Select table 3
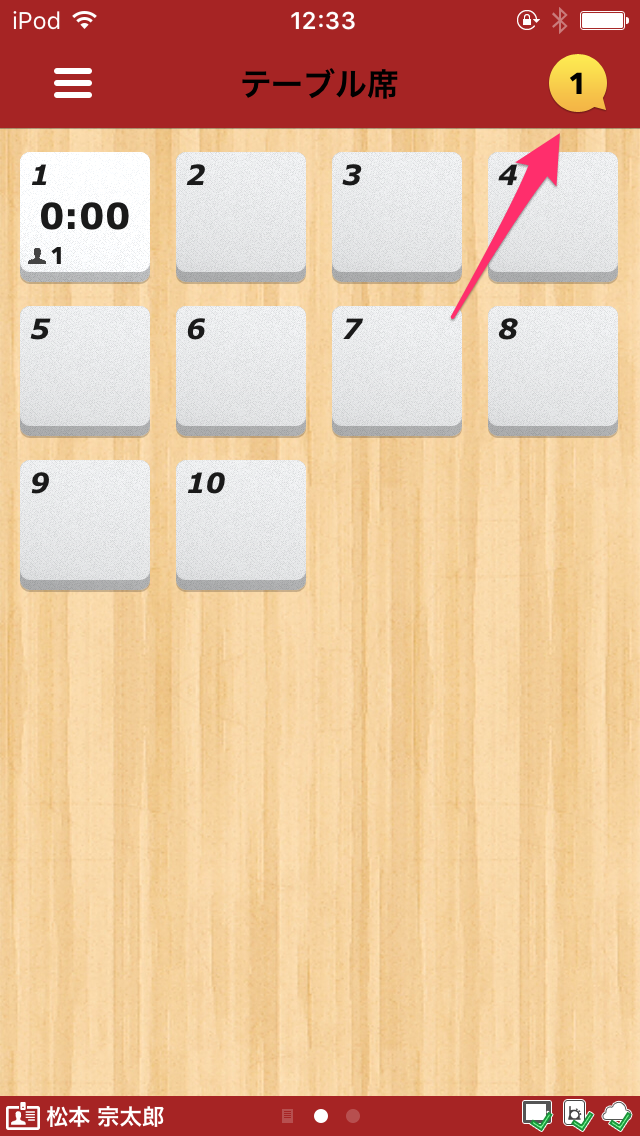 coord(397,217)
